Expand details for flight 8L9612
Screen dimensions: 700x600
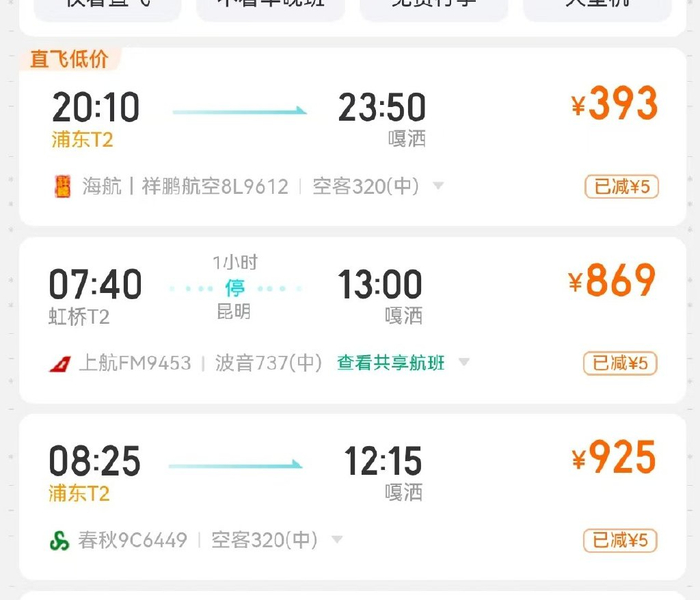point(438,187)
